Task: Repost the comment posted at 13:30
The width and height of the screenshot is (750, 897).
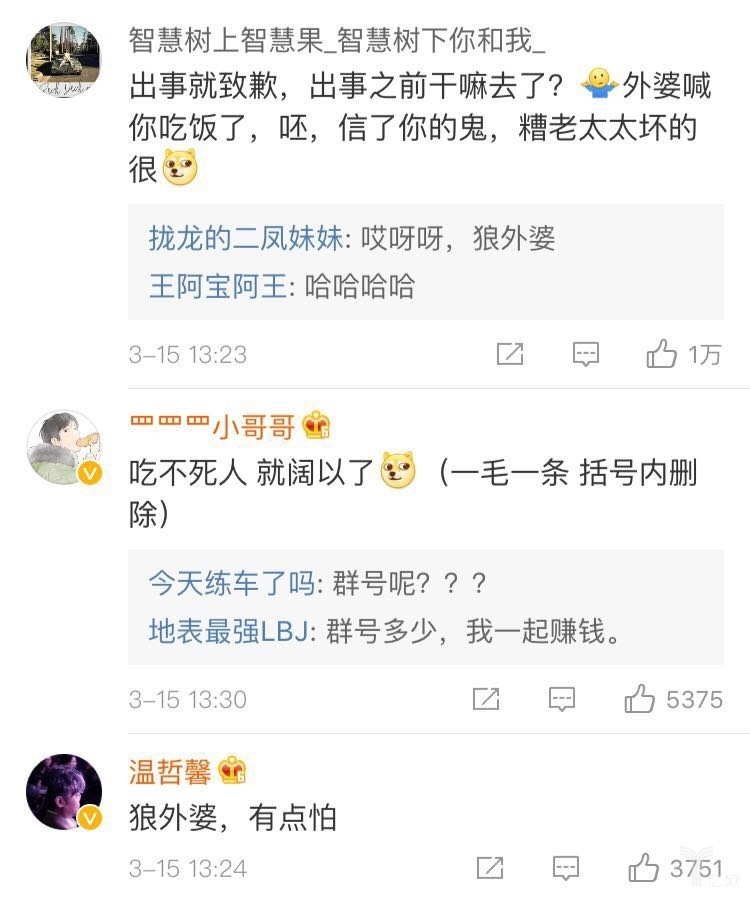Action: [487, 699]
